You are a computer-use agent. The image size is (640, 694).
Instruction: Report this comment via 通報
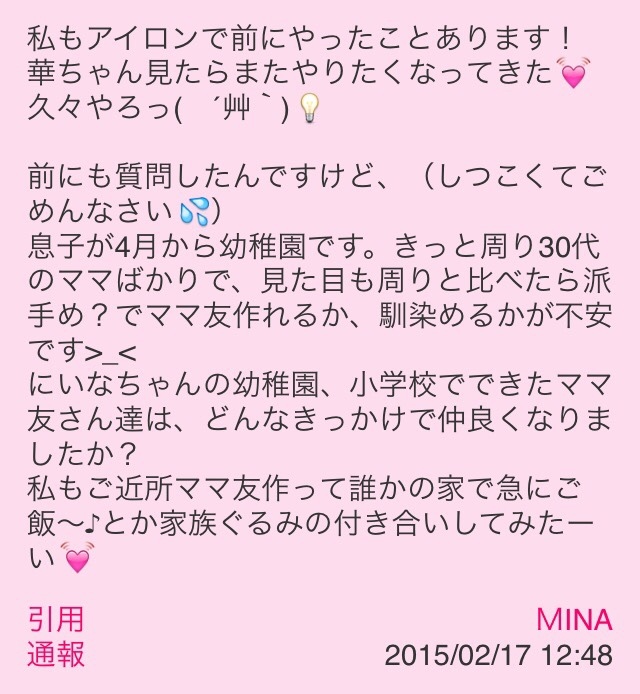tap(55, 655)
